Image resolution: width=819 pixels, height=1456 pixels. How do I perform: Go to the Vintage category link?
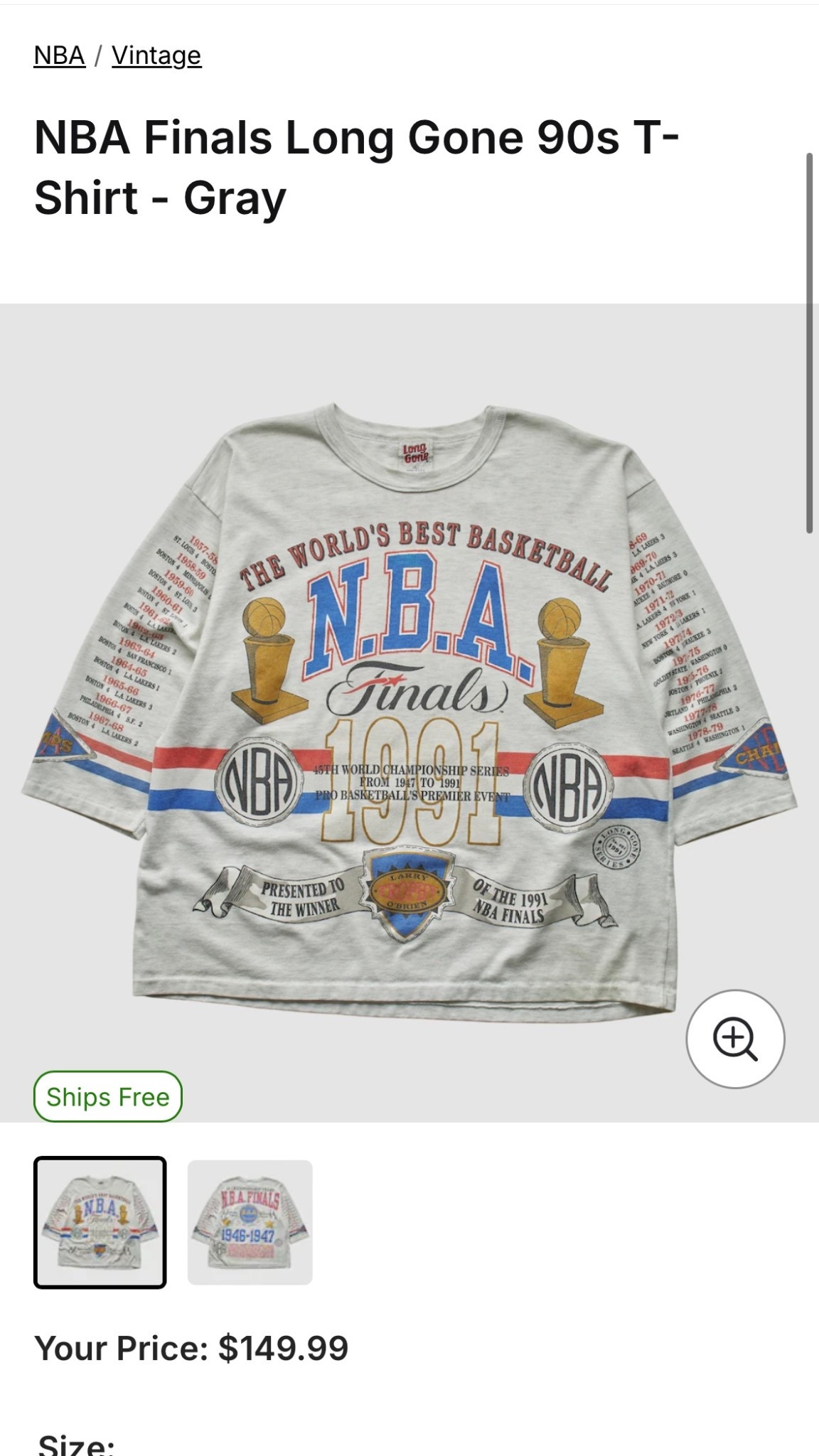156,55
